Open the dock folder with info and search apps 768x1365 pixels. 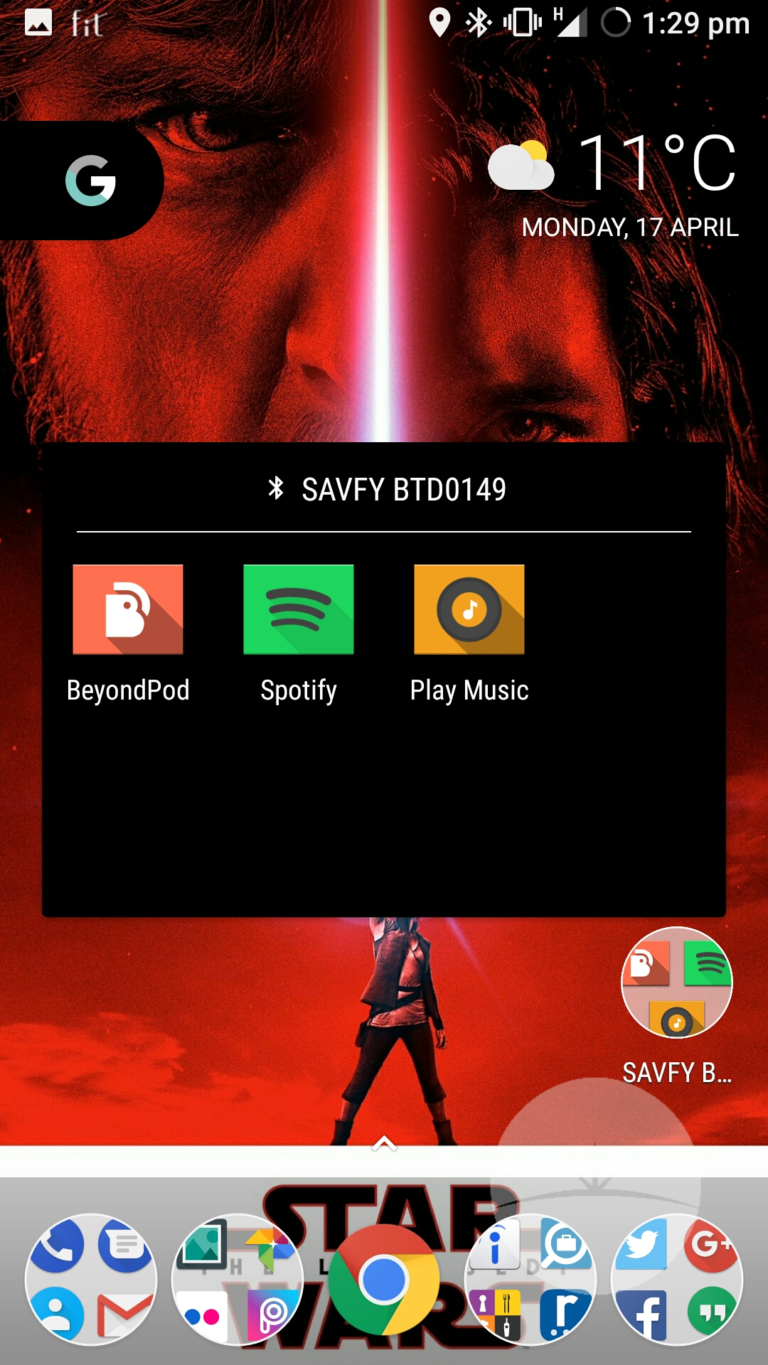[x=531, y=1279]
